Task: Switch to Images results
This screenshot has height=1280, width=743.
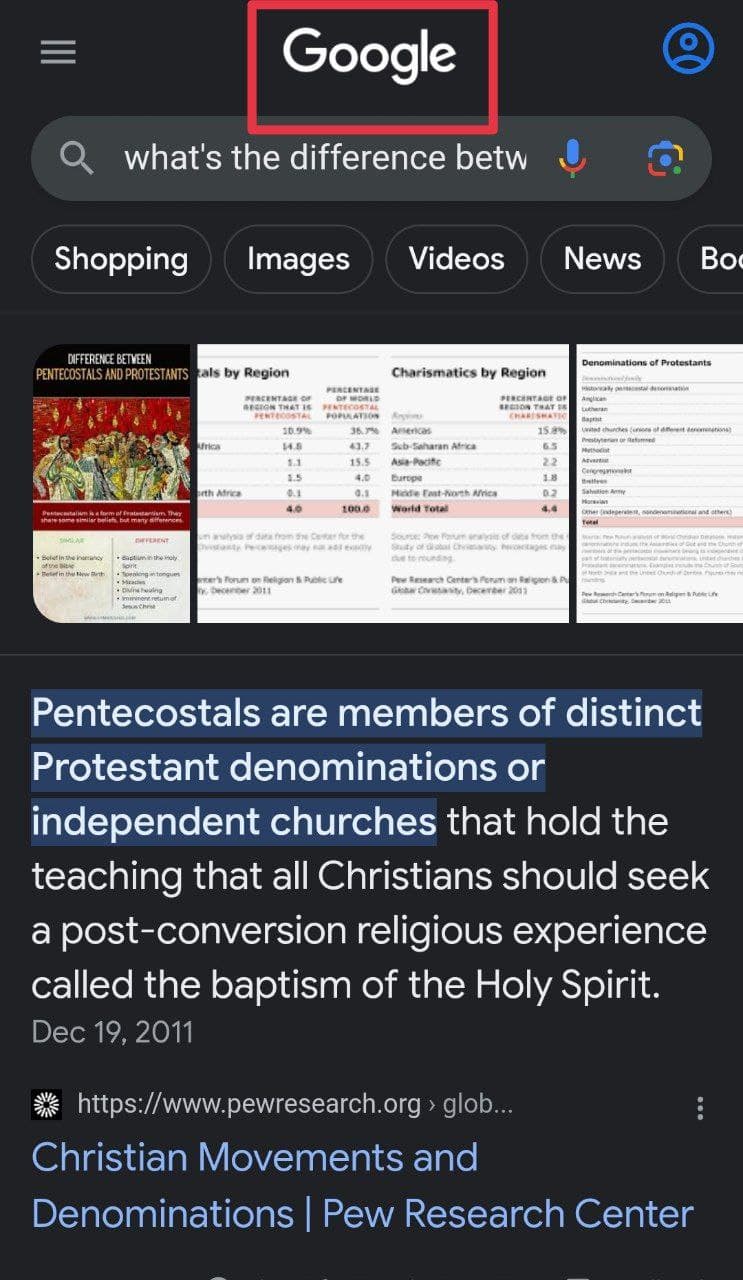Action: [x=298, y=259]
